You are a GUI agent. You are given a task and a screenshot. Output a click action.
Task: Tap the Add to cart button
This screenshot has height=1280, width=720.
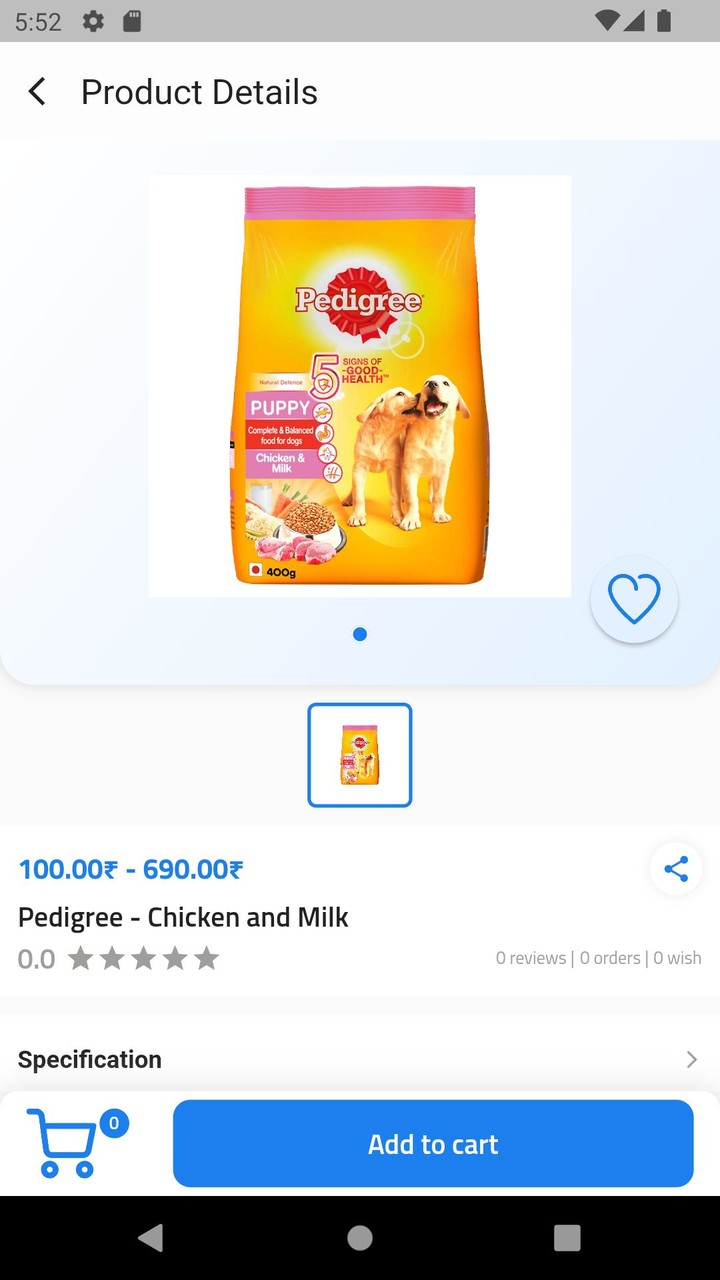433,1144
